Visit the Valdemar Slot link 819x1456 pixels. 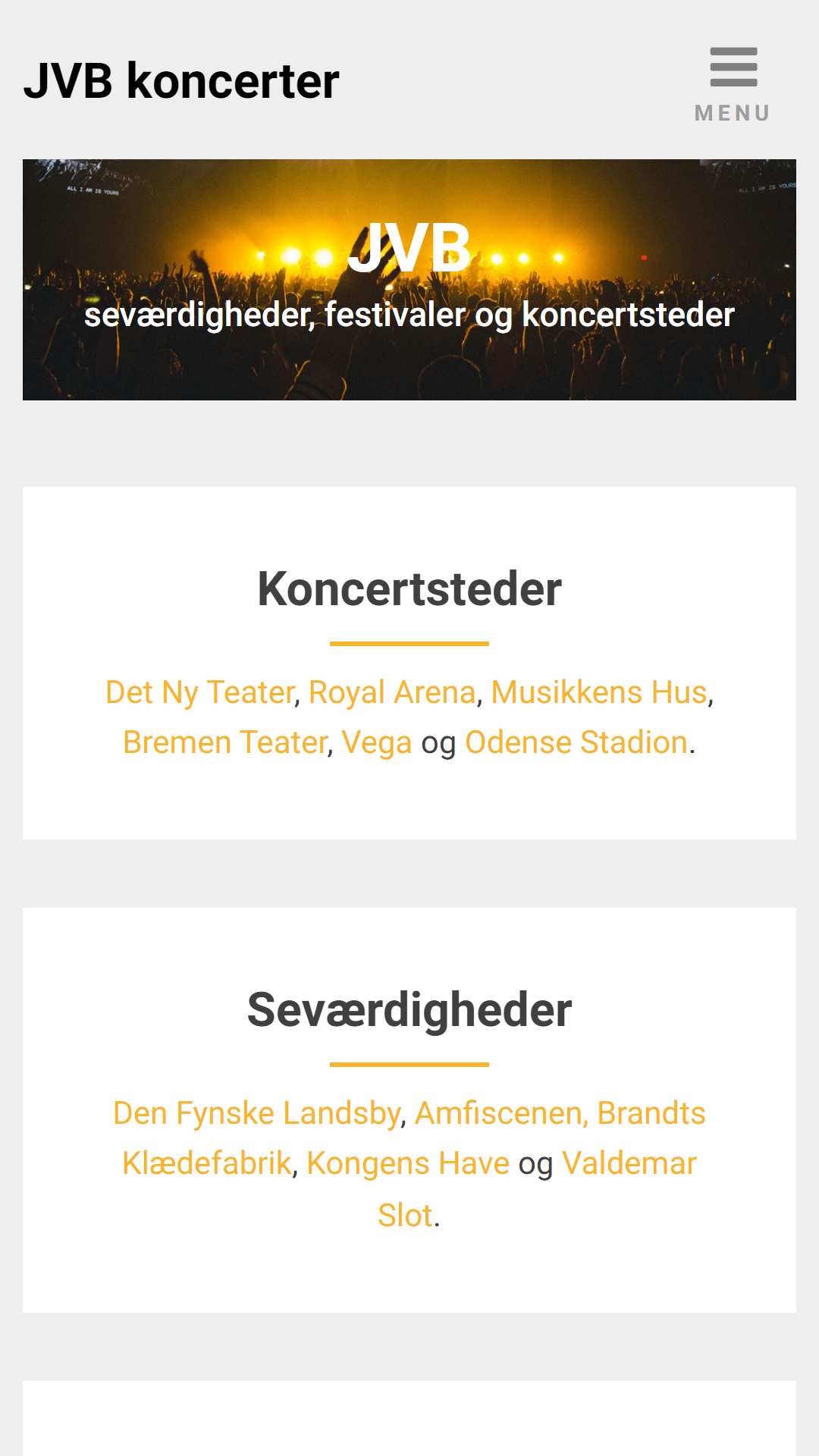click(629, 1163)
